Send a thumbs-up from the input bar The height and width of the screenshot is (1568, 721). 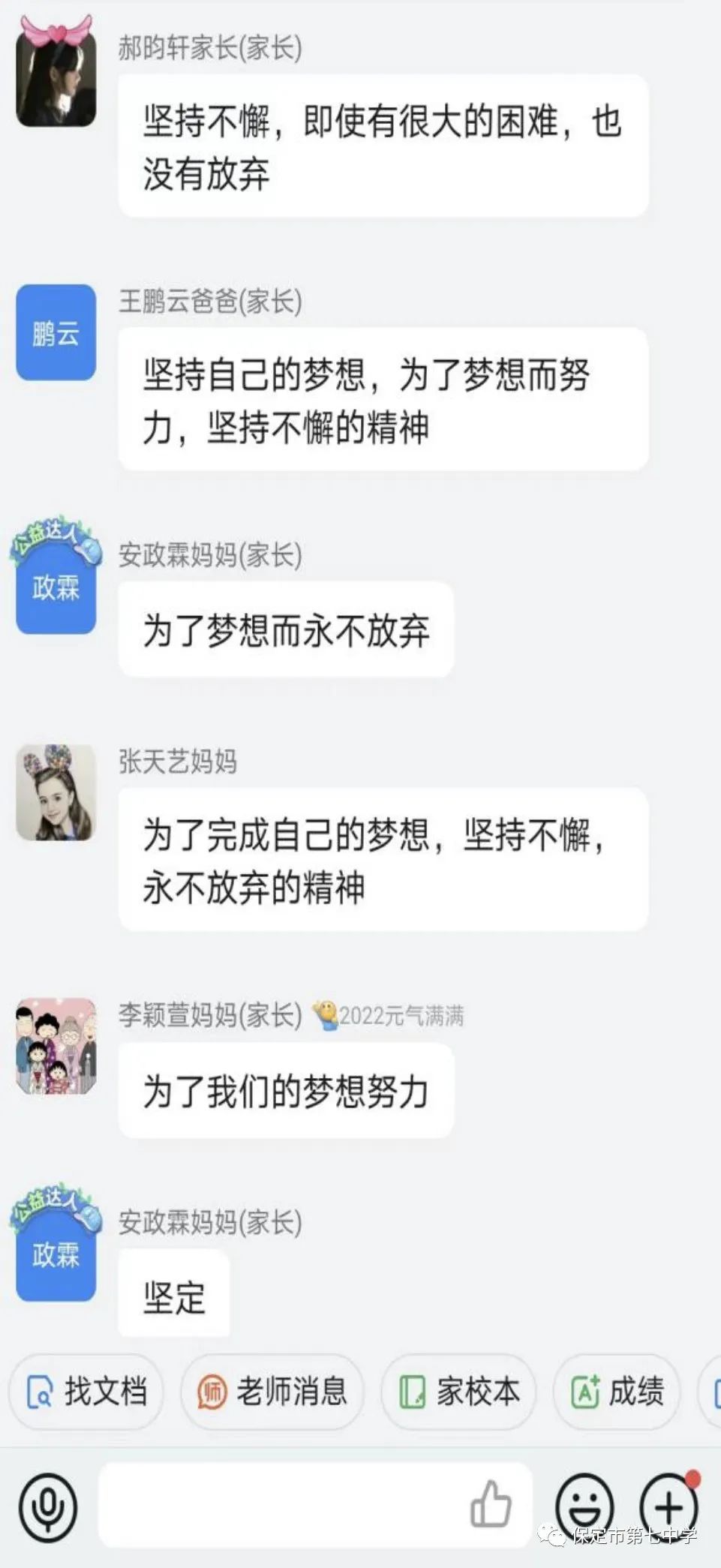pyautogui.click(x=490, y=1505)
